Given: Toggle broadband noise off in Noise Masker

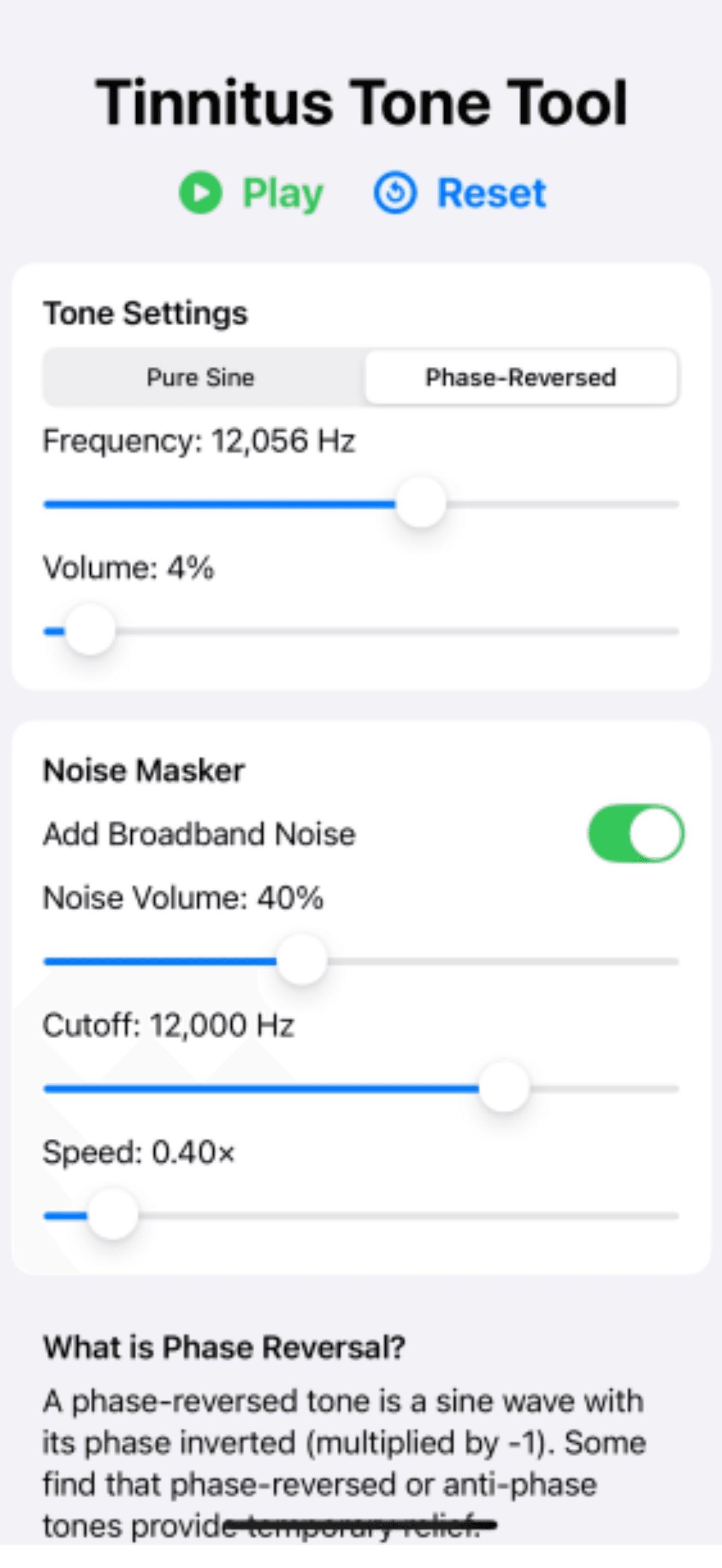Looking at the screenshot, I should [x=636, y=834].
